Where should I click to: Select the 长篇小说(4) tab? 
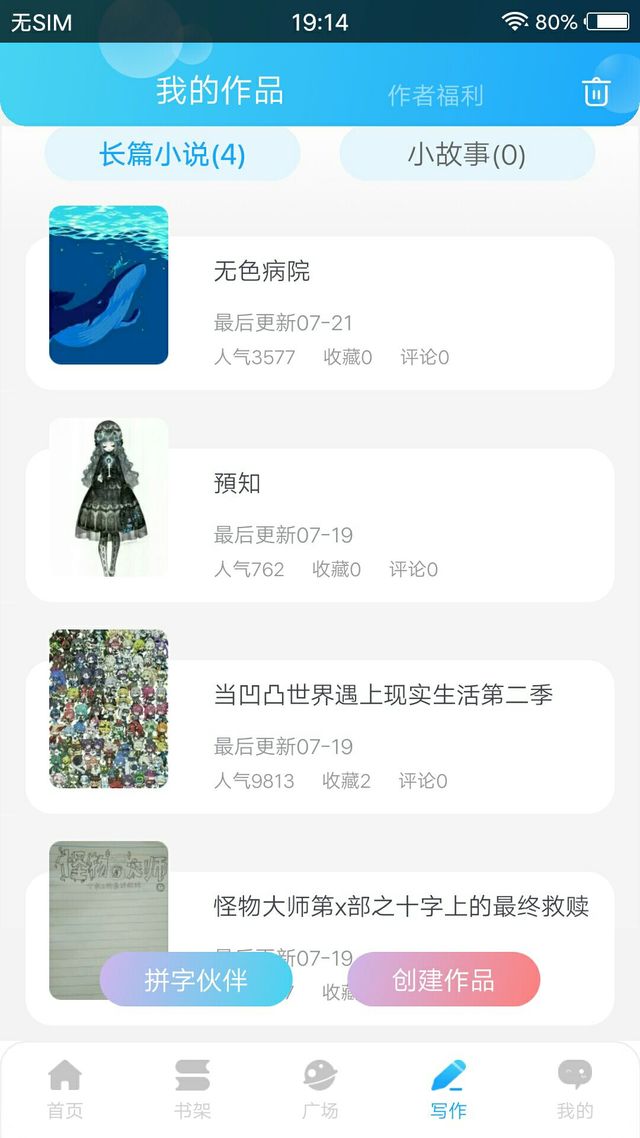(173, 154)
